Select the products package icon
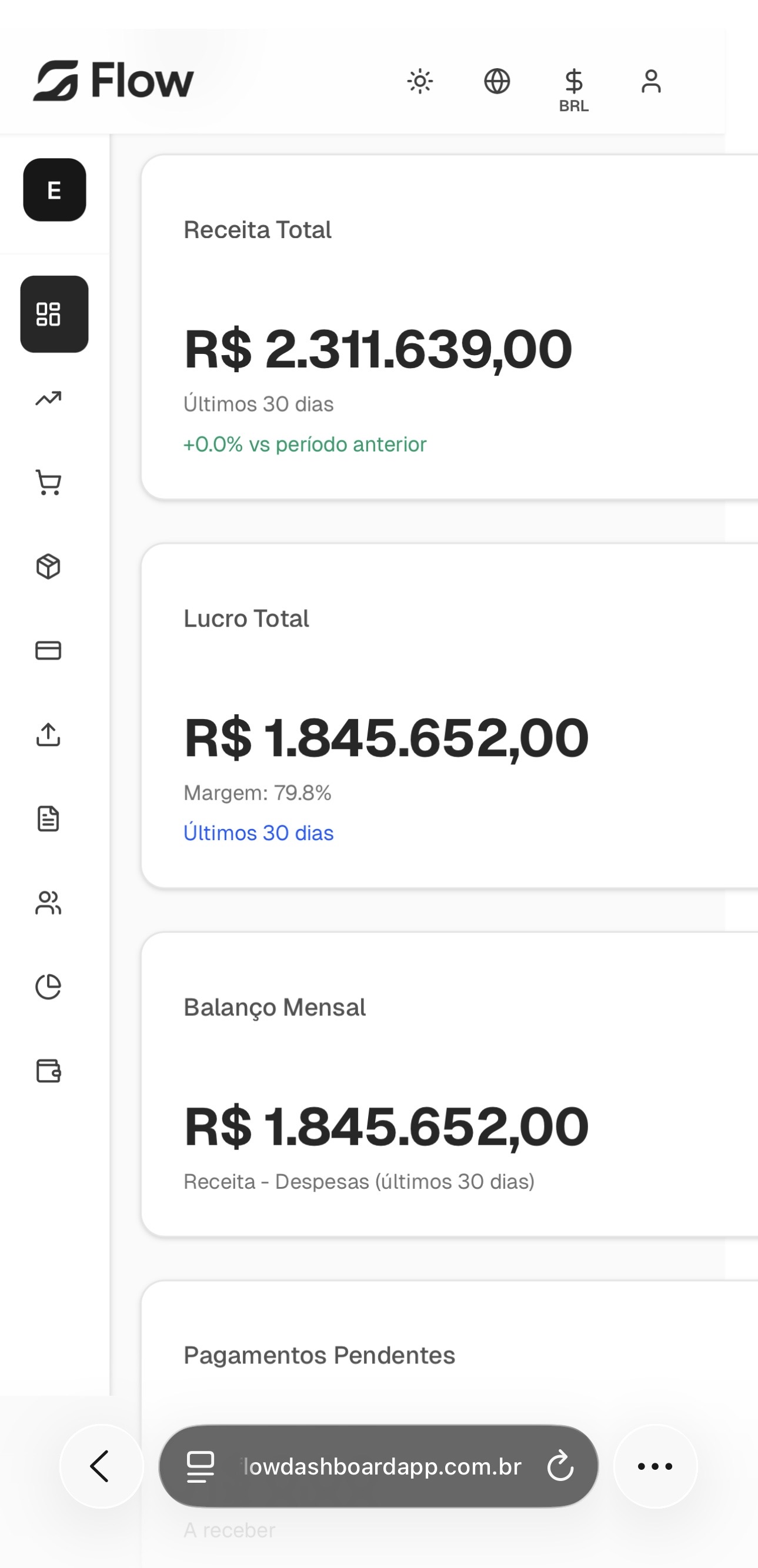The image size is (758, 1568). [49, 567]
